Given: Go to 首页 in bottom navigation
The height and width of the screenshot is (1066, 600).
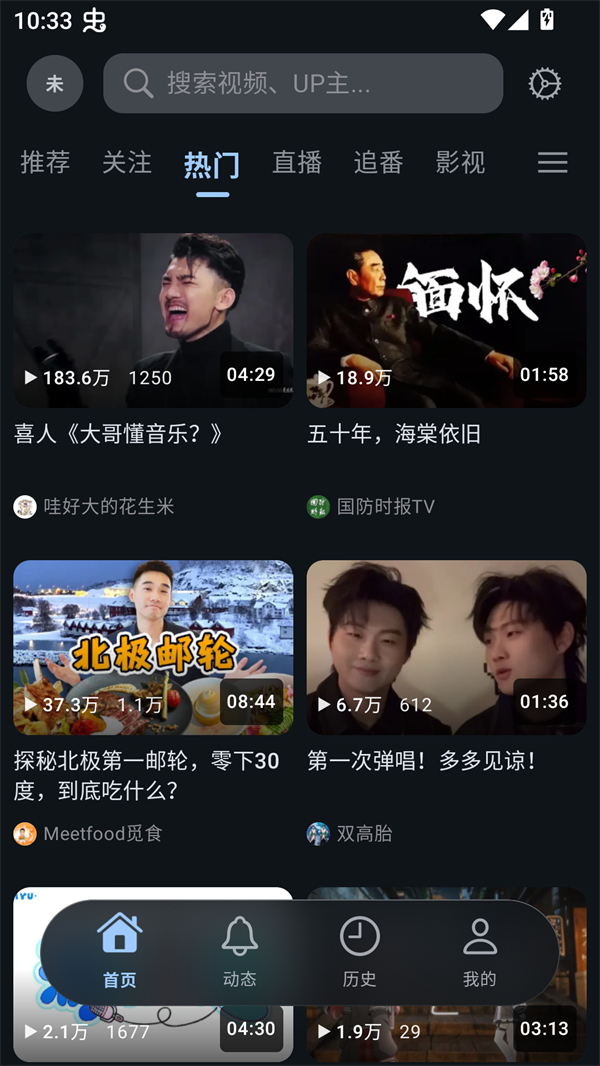Looking at the screenshot, I should pyautogui.click(x=120, y=953).
